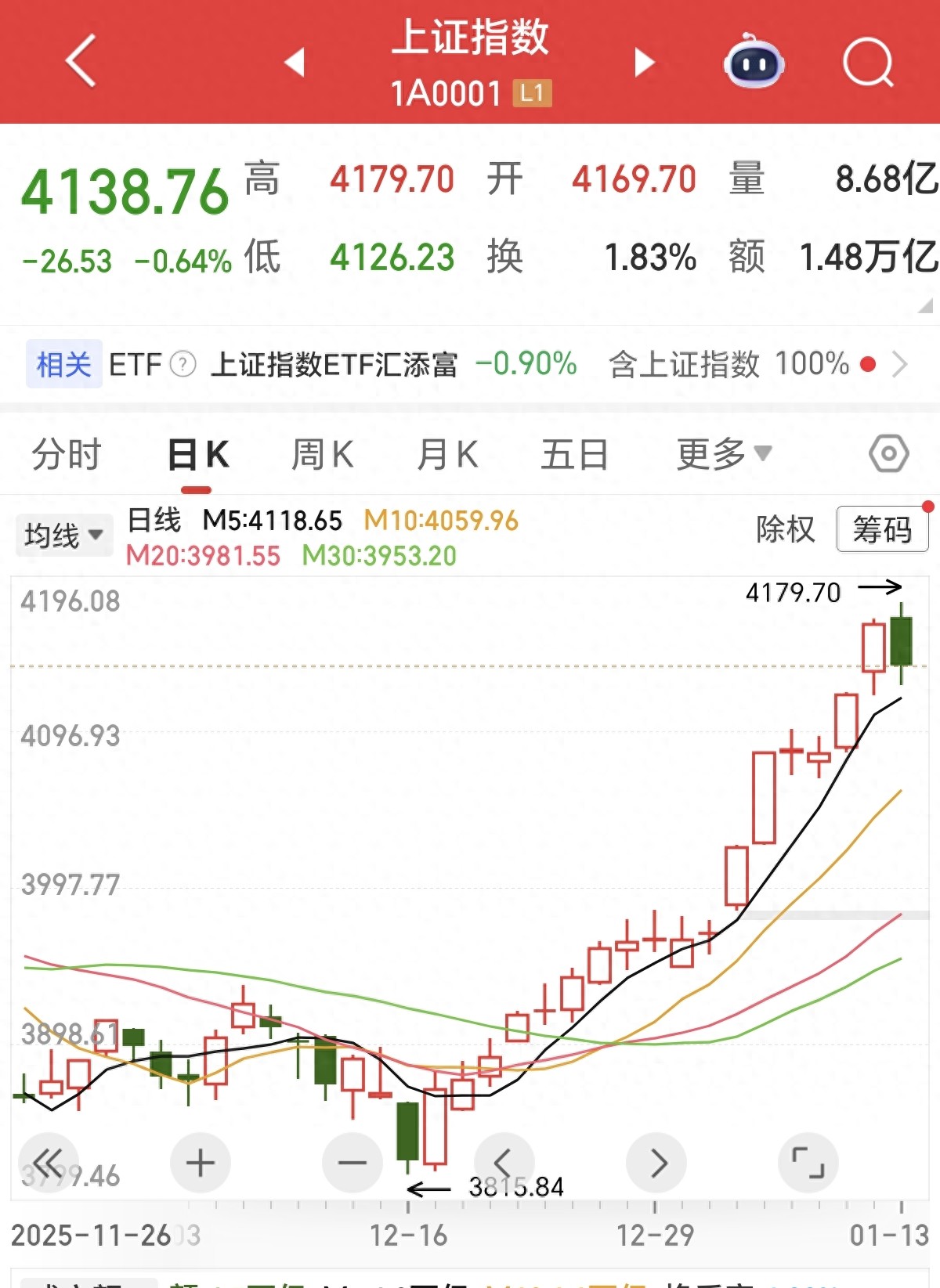Image resolution: width=940 pixels, height=1288 pixels.
Task: Open the 均线 moving average dropdown
Action: 63,534
